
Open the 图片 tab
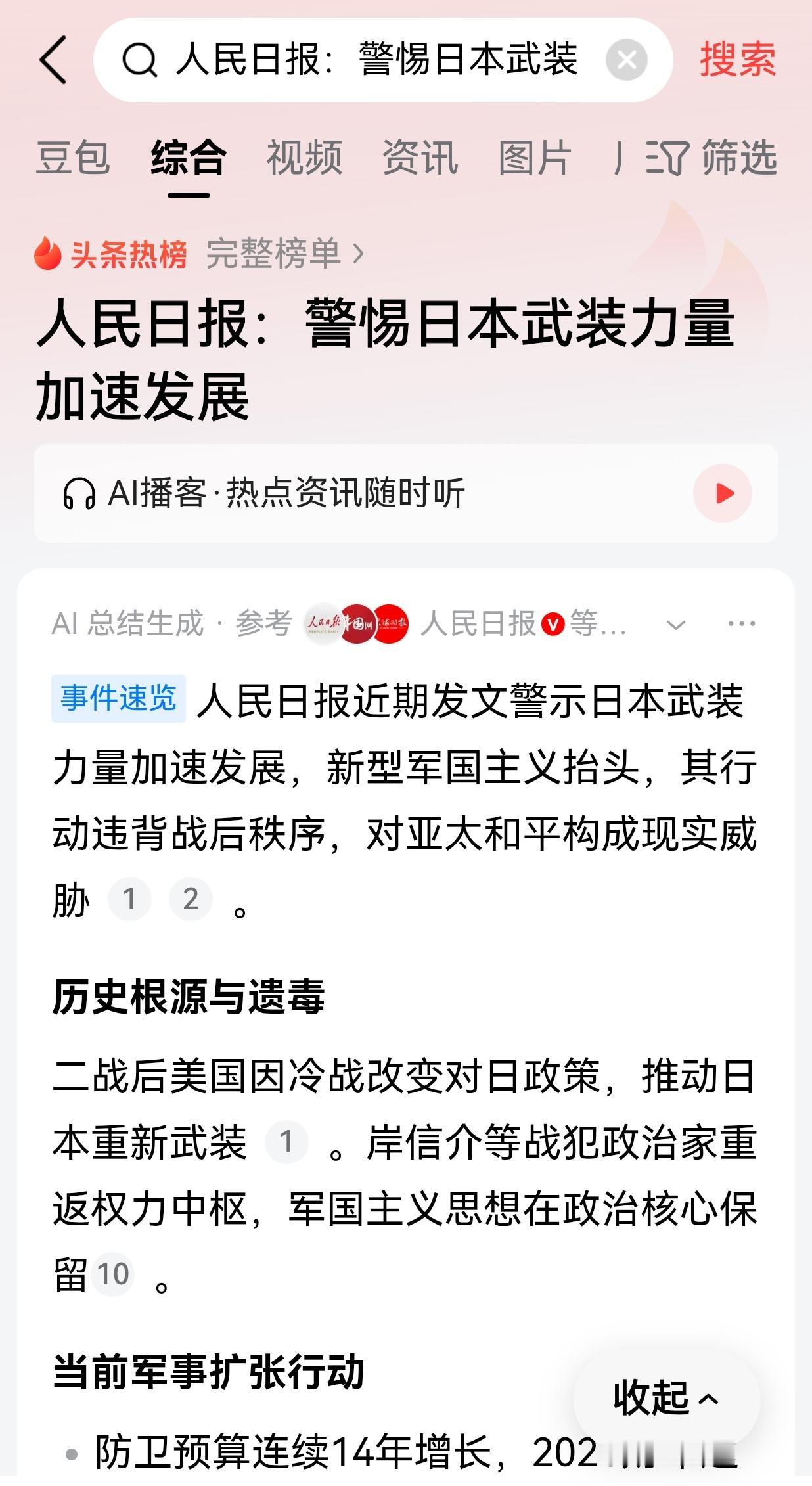click(x=537, y=156)
